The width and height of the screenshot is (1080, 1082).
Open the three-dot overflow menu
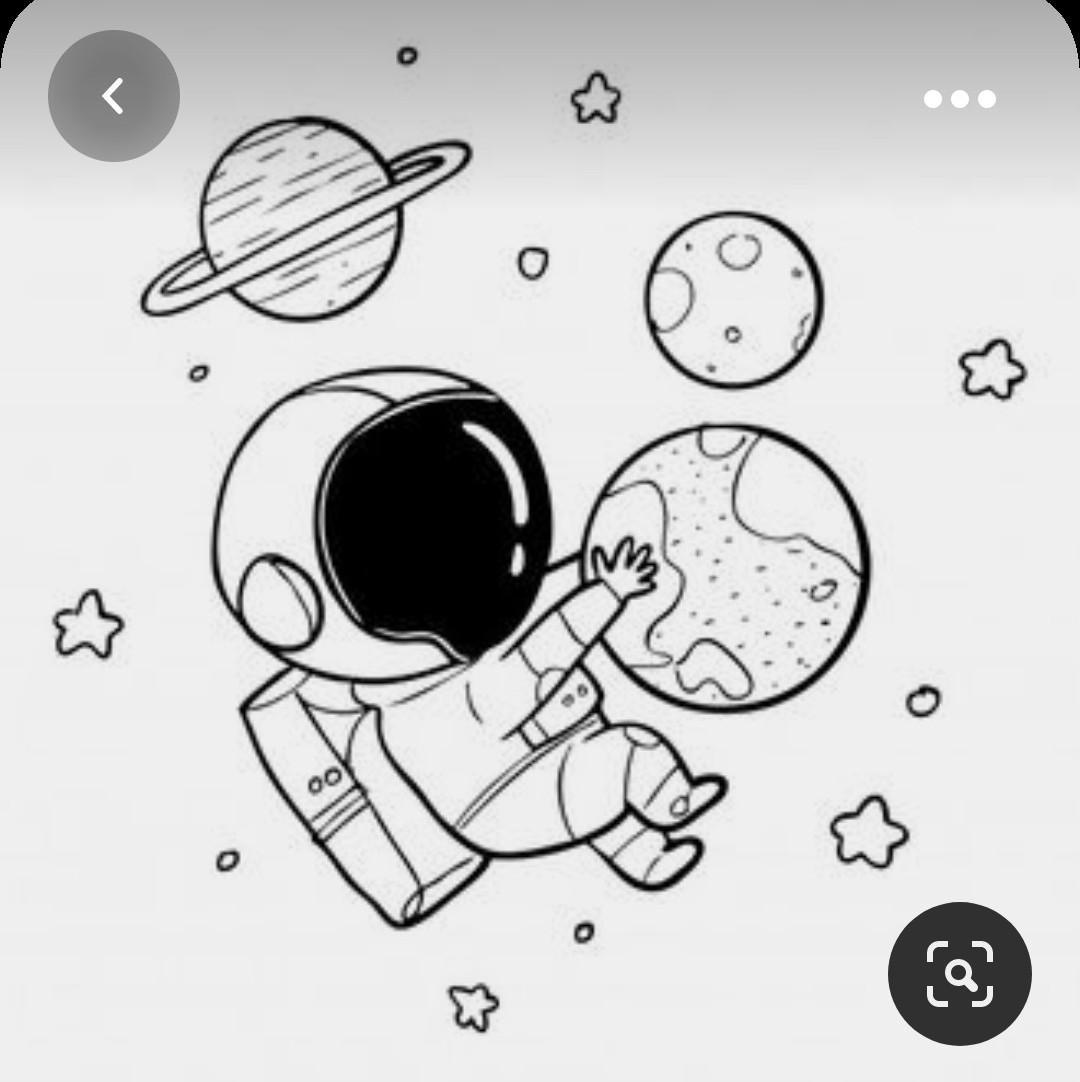[959, 98]
